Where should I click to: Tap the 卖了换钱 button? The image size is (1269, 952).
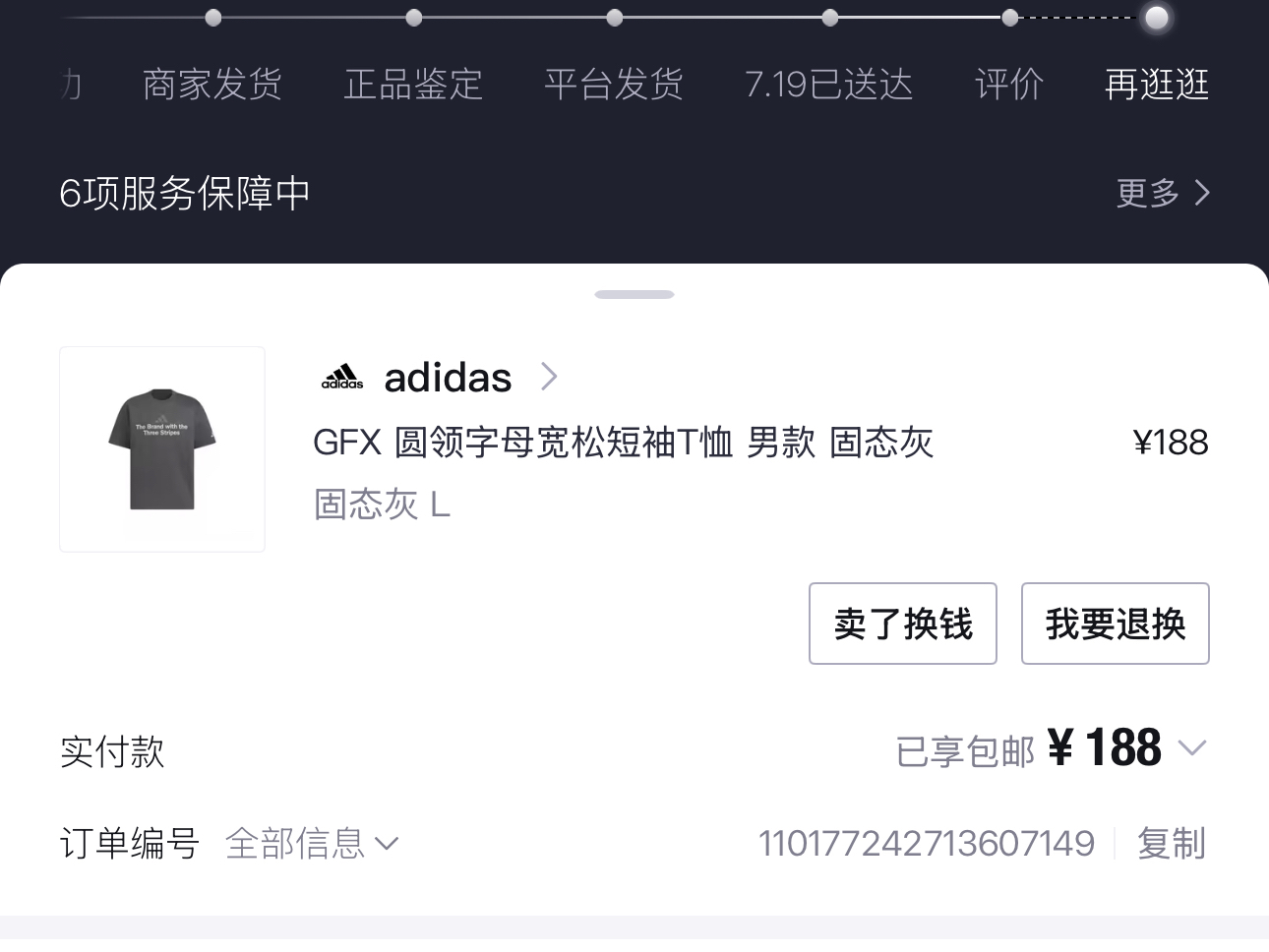tap(902, 624)
